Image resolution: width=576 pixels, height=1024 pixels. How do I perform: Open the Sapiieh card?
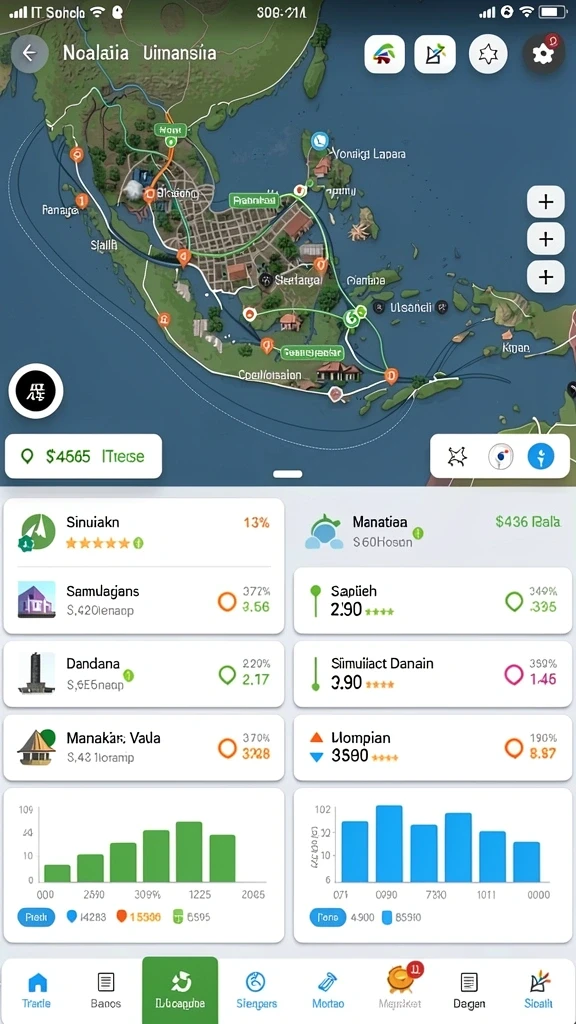[432, 600]
